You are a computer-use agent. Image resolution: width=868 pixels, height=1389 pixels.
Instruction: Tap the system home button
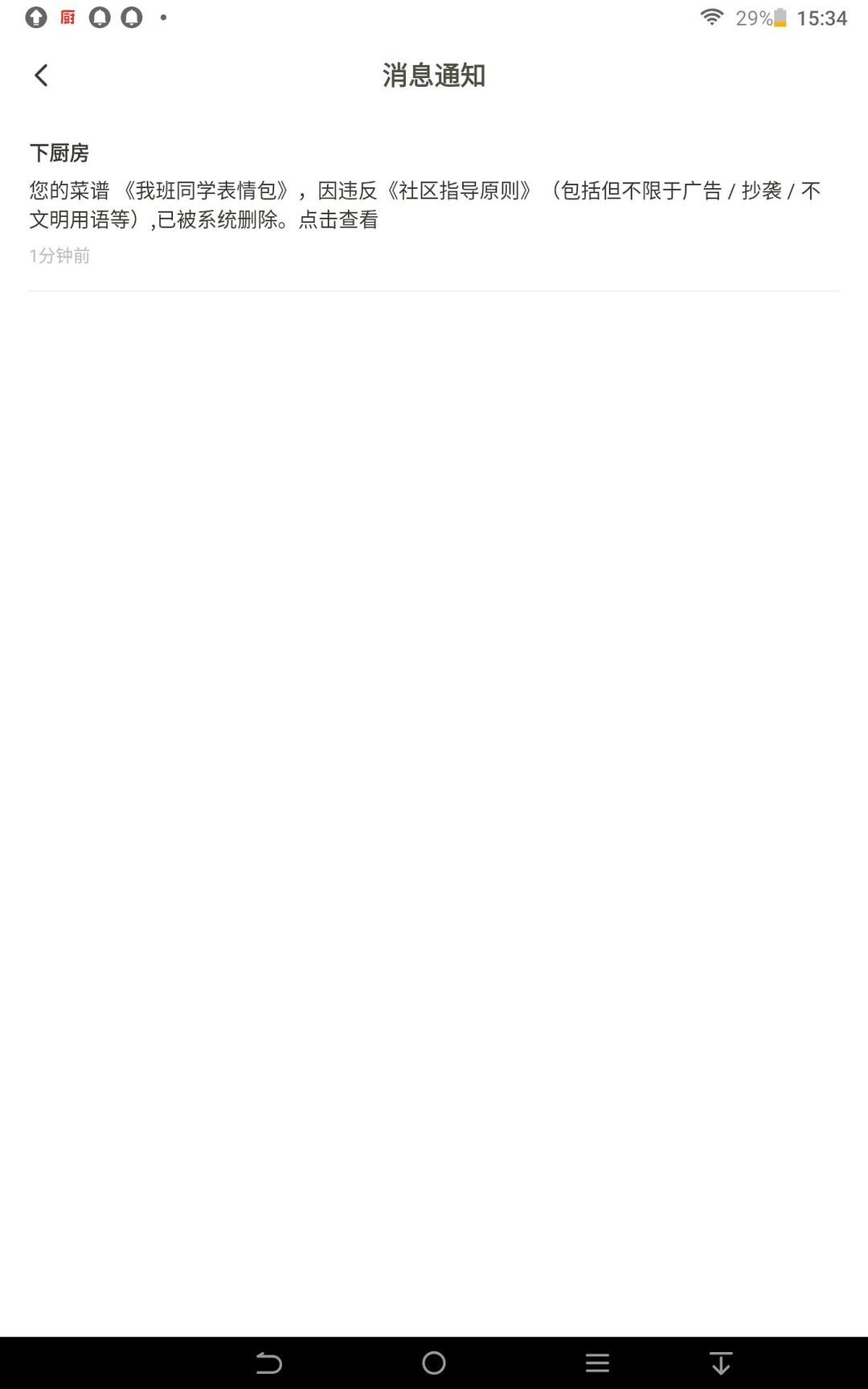[x=434, y=1362]
